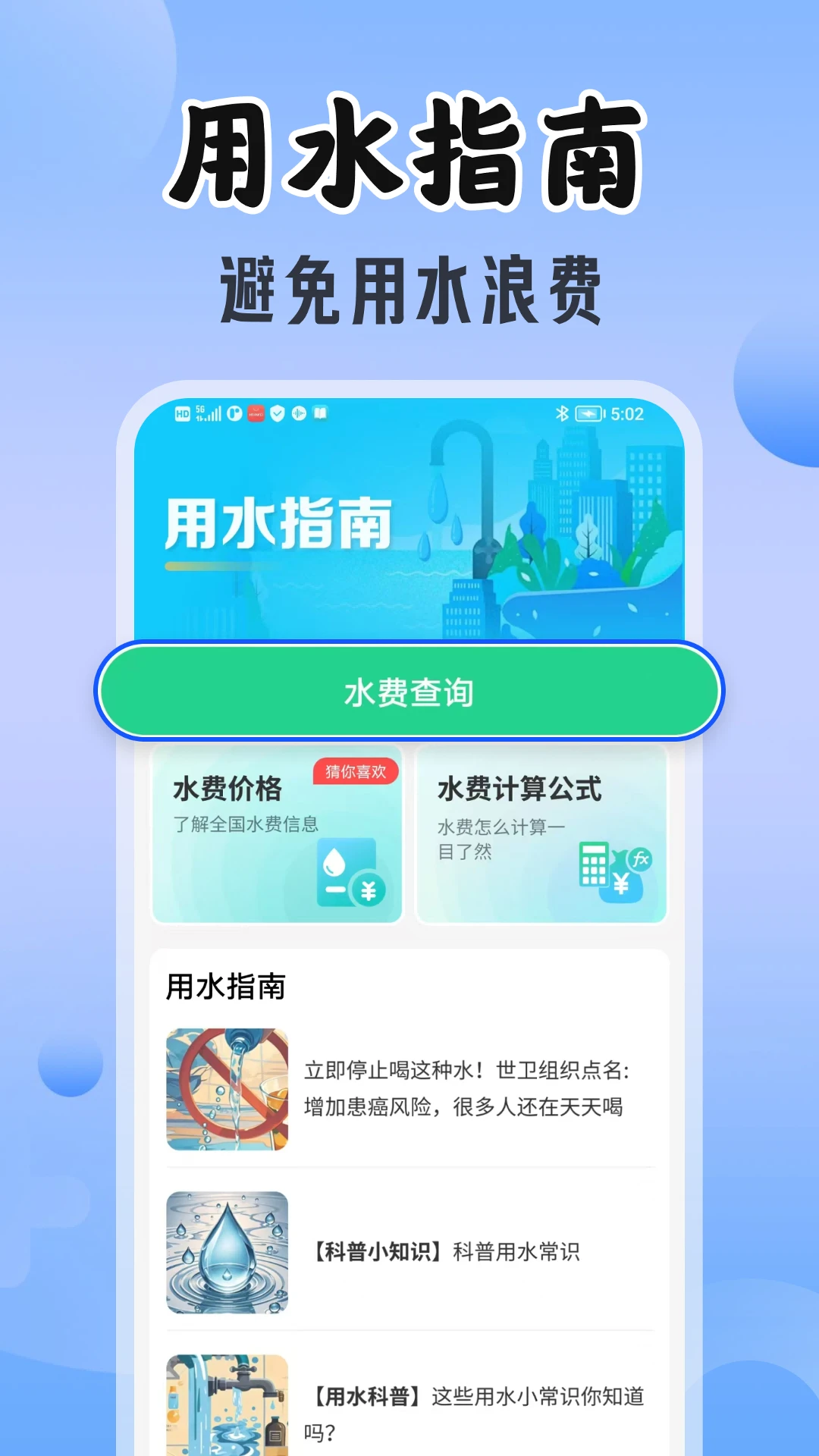The height and width of the screenshot is (1456, 819).
Task: Open the 科普小知识 water drop thumbnail
Action: (227, 1255)
